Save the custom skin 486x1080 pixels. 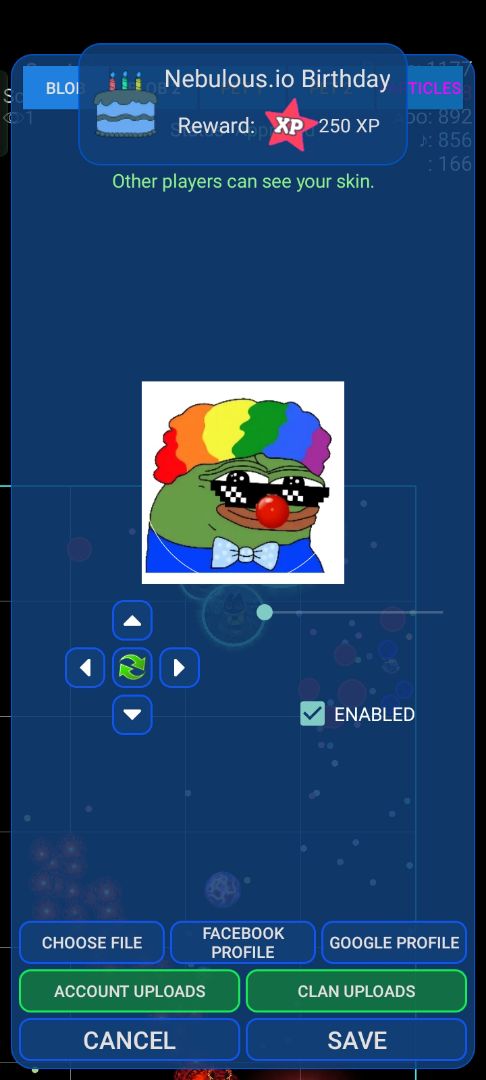click(x=357, y=1040)
